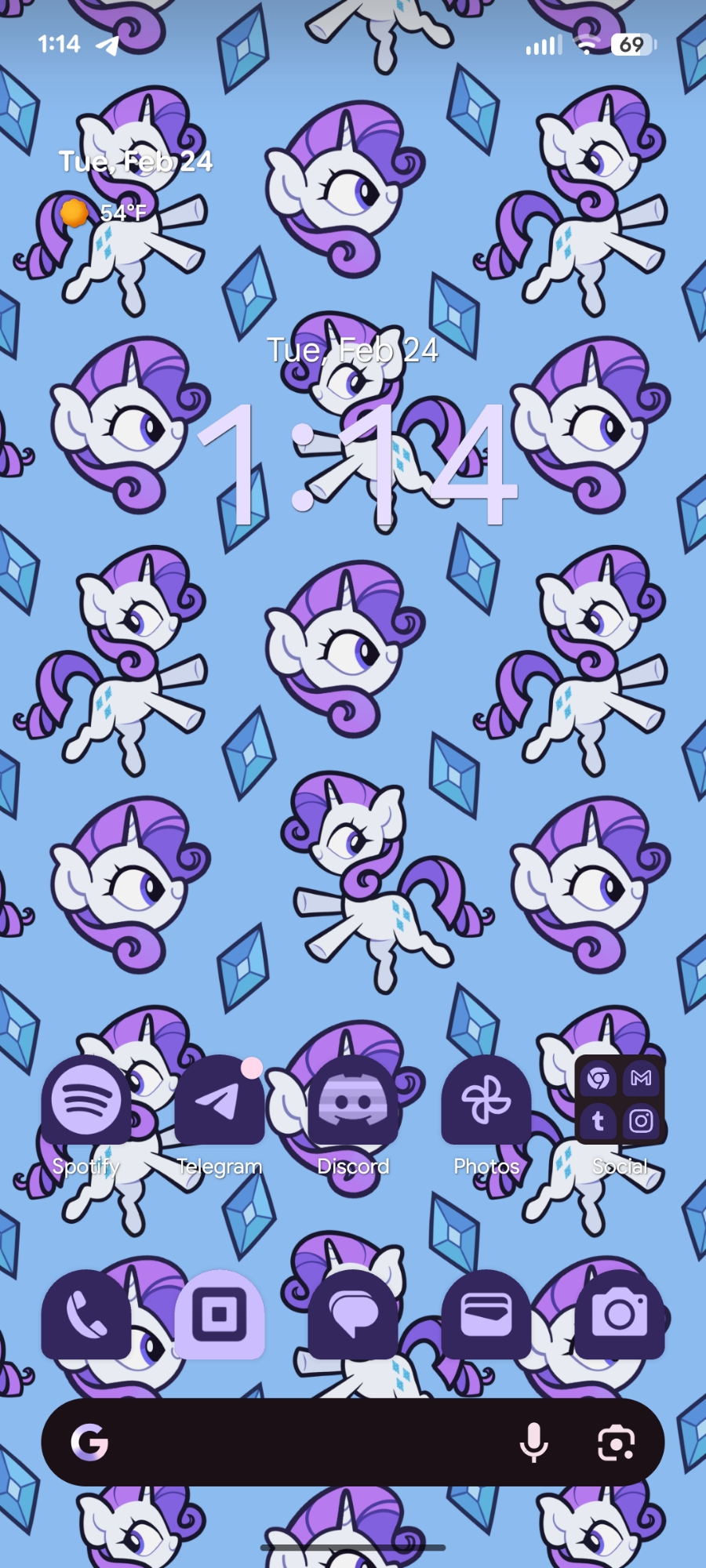Expand the Social folder
Viewport: 706px width, 1568px height.
coord(620,1100)
